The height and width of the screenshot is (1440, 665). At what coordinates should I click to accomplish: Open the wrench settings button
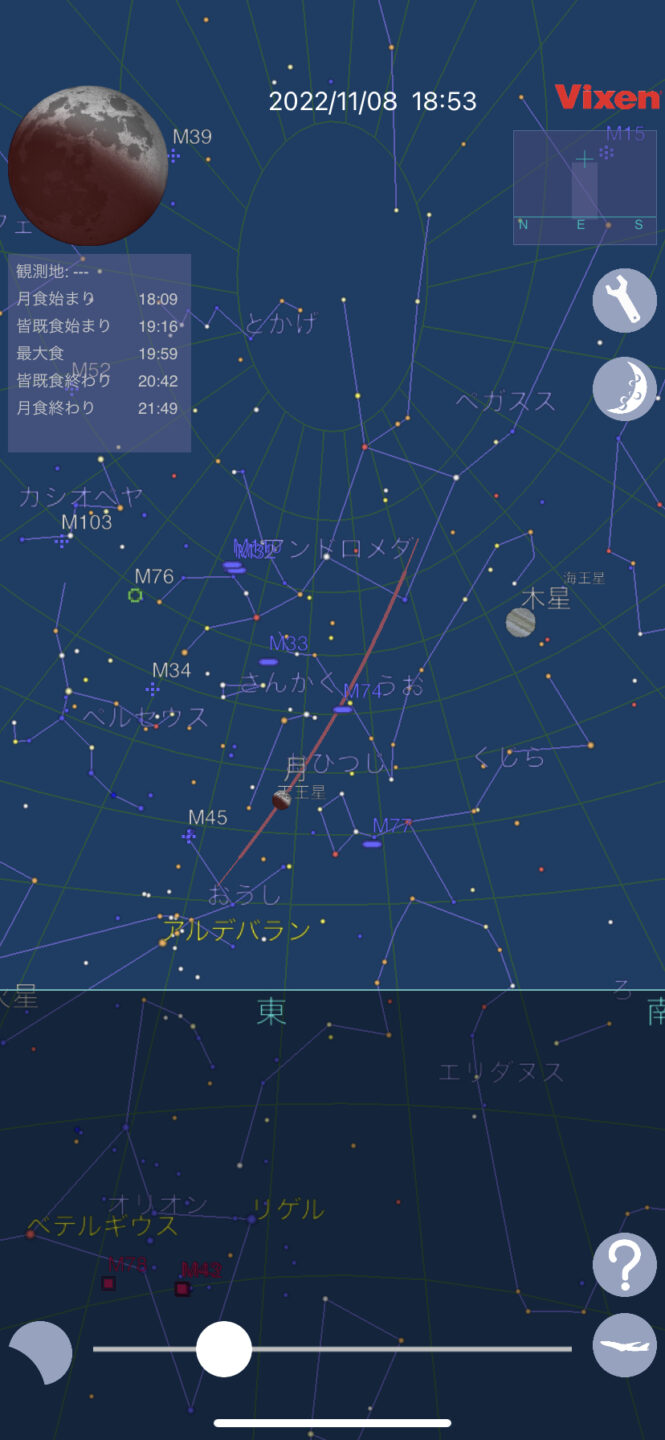624,301
